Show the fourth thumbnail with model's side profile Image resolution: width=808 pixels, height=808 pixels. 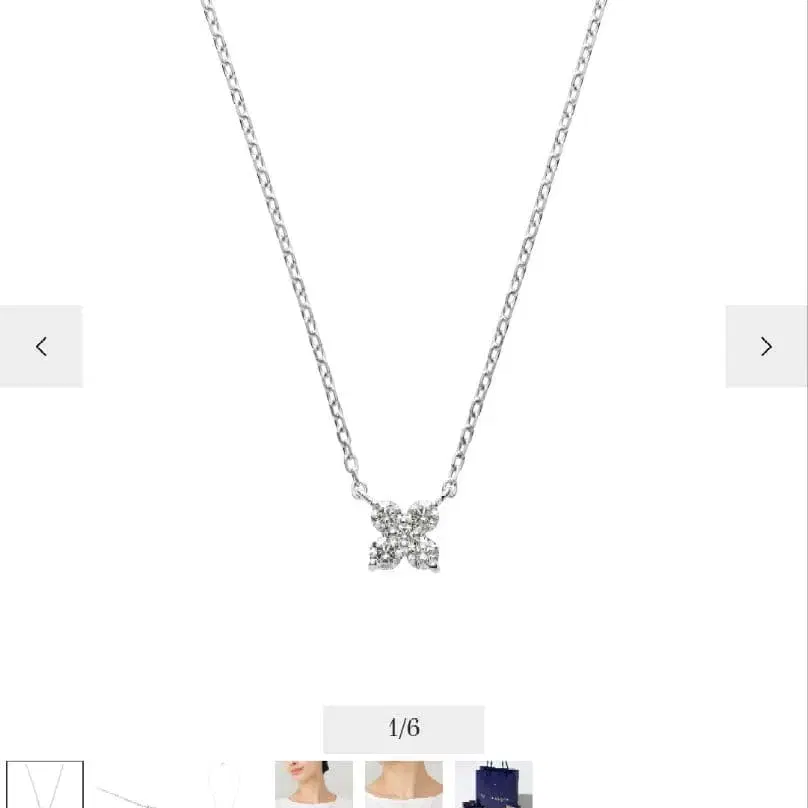(x=314, y=784)
